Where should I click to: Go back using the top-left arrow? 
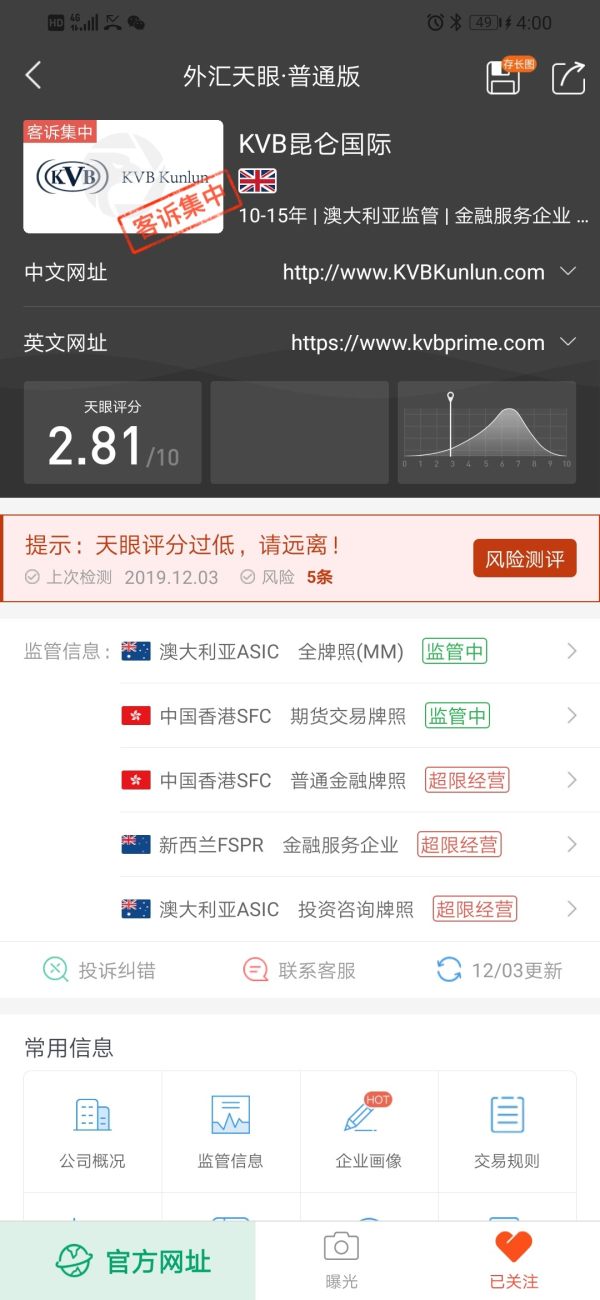pos(34,75)
